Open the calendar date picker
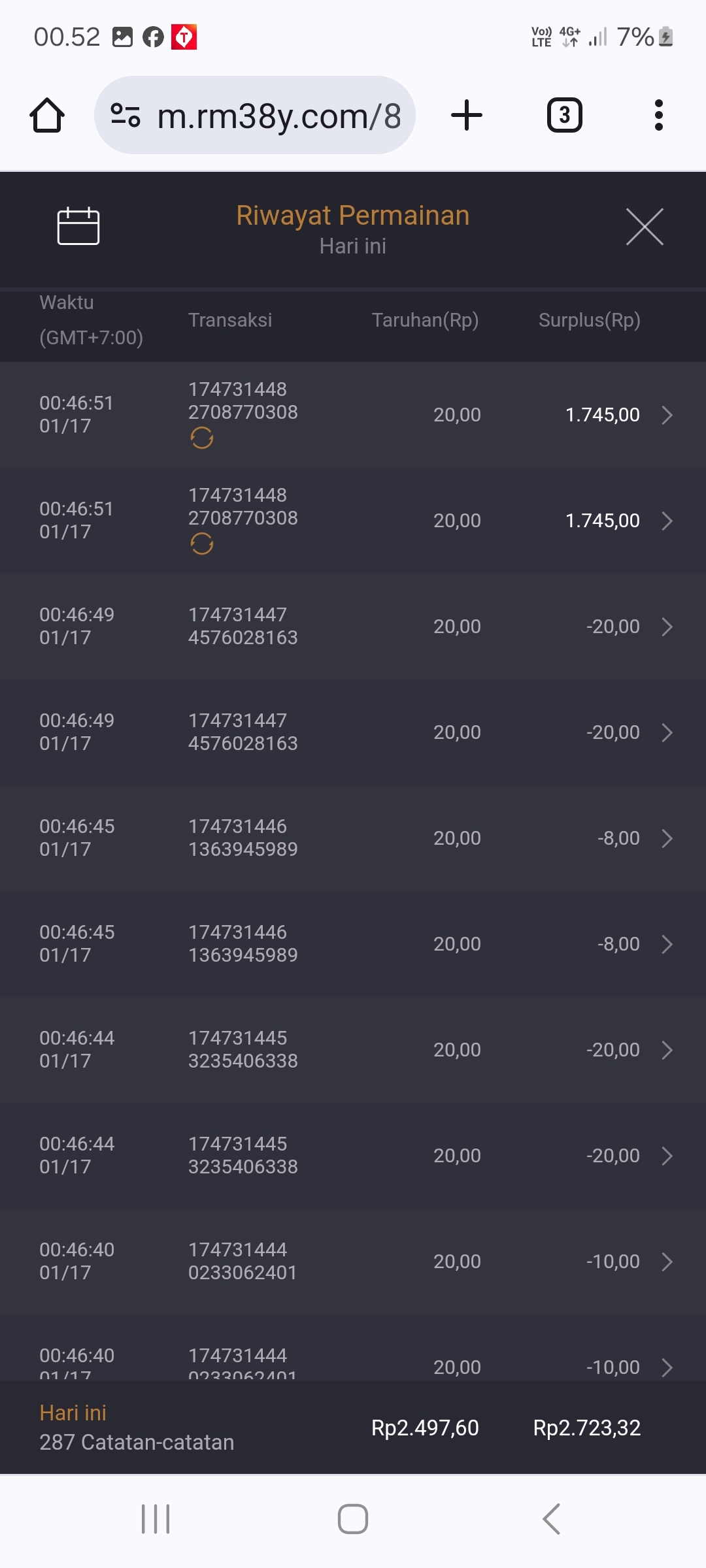Screen dimensions: 706x1568 78,226
